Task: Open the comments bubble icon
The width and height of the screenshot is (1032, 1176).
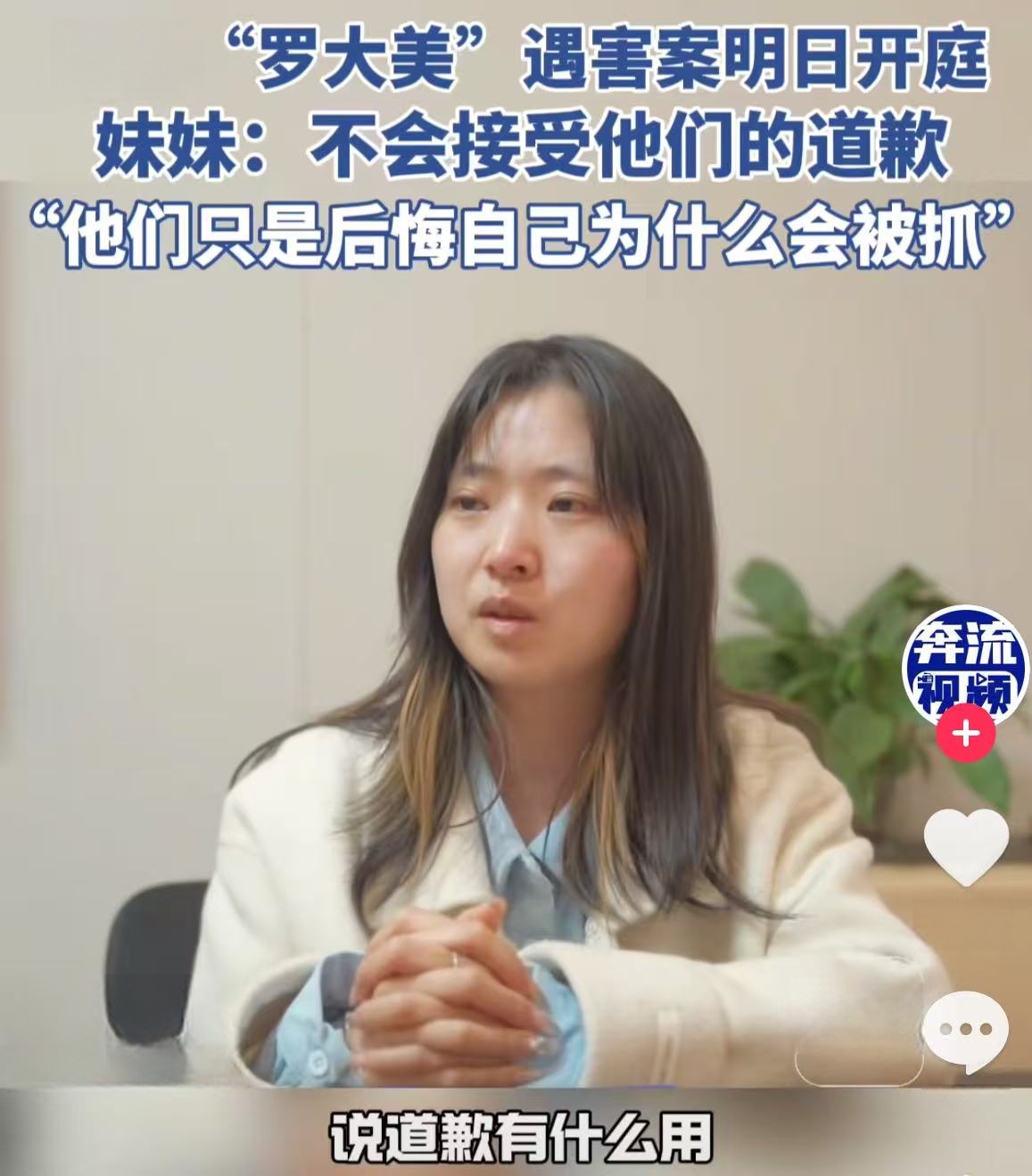Action: pyautogui.click(x=966, y=1032)
